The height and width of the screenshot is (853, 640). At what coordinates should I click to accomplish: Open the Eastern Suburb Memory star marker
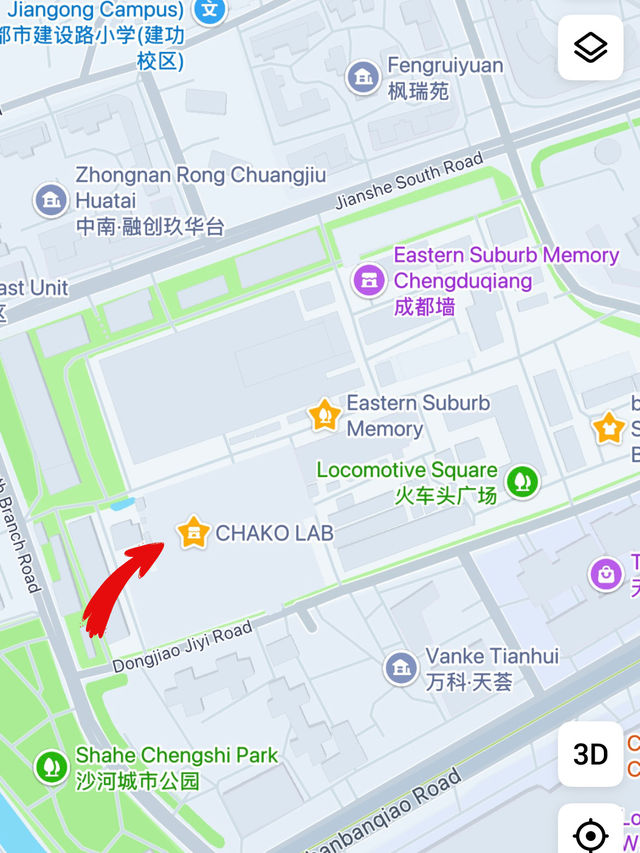pyautogui.click(x=324, y=415)
